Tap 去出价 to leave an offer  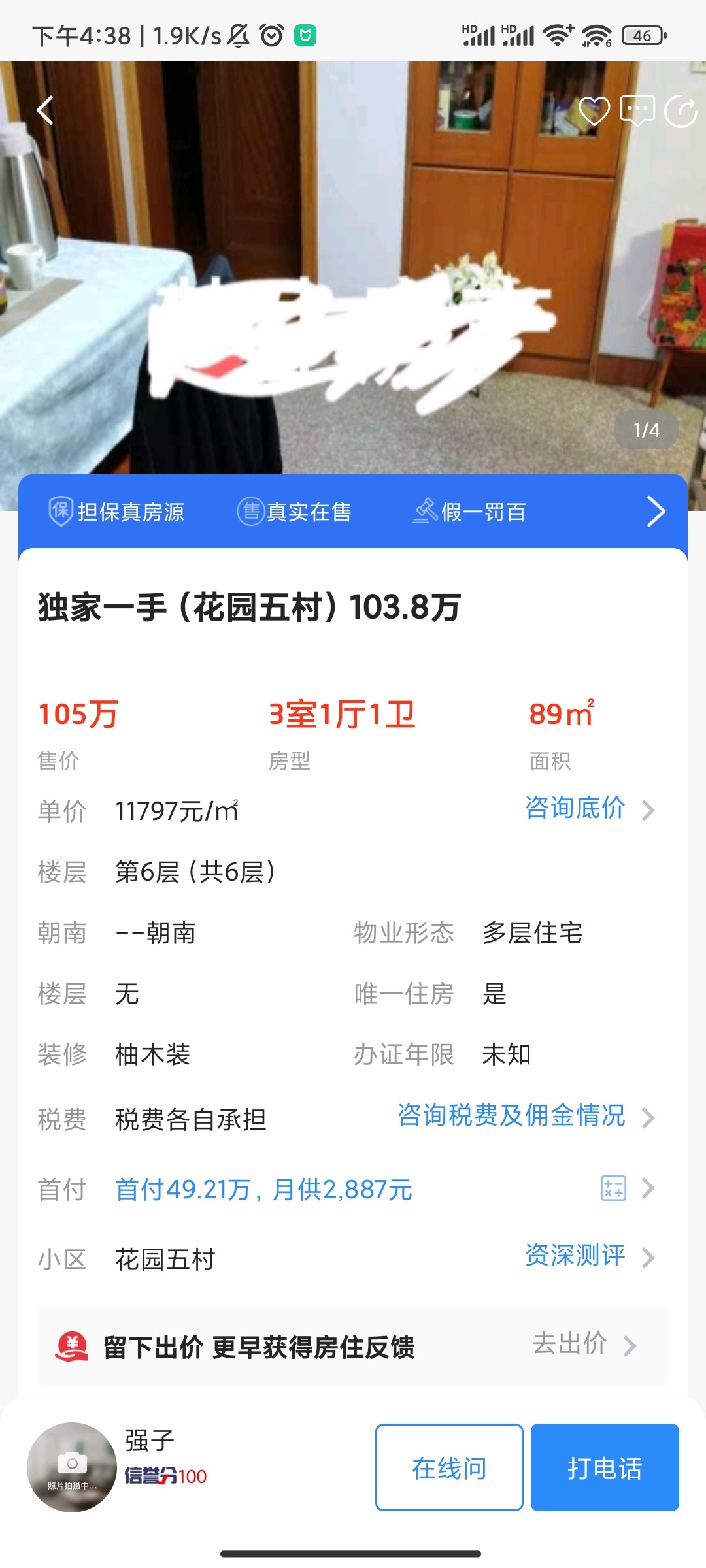[583, 1345]
